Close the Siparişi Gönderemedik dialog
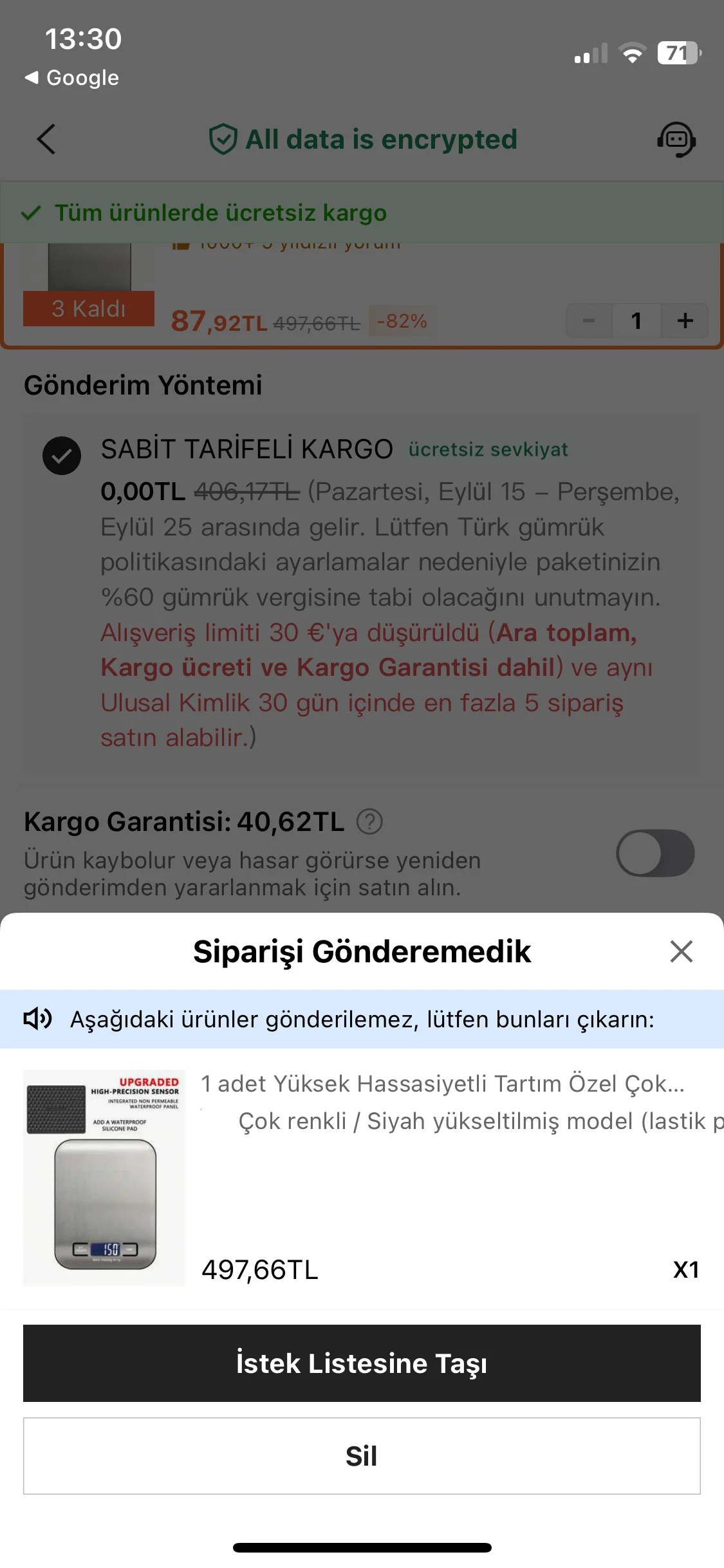 pyautogui.click(x=681, y=951)
